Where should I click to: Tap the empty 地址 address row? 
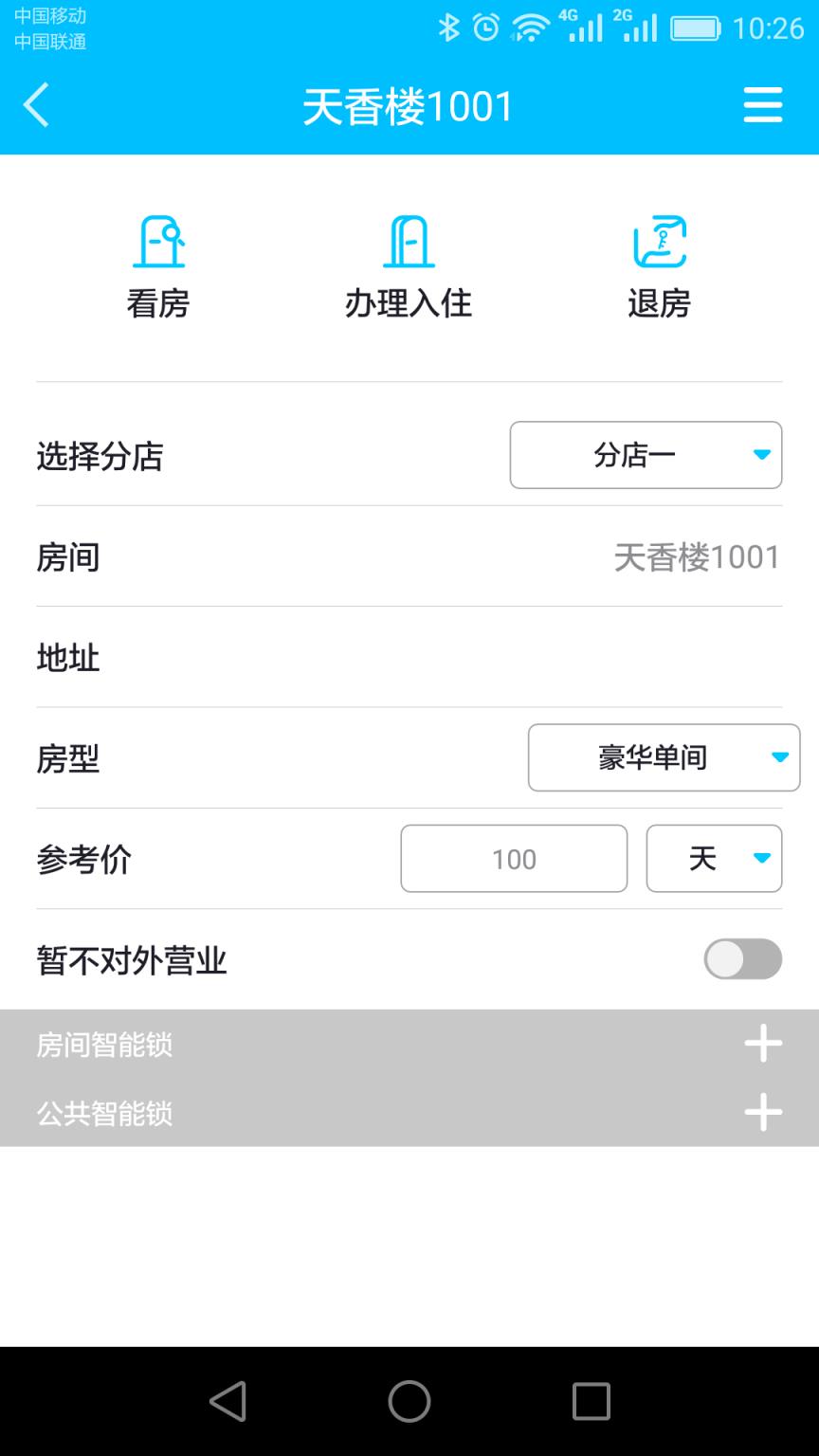click(x=409, y=657)
